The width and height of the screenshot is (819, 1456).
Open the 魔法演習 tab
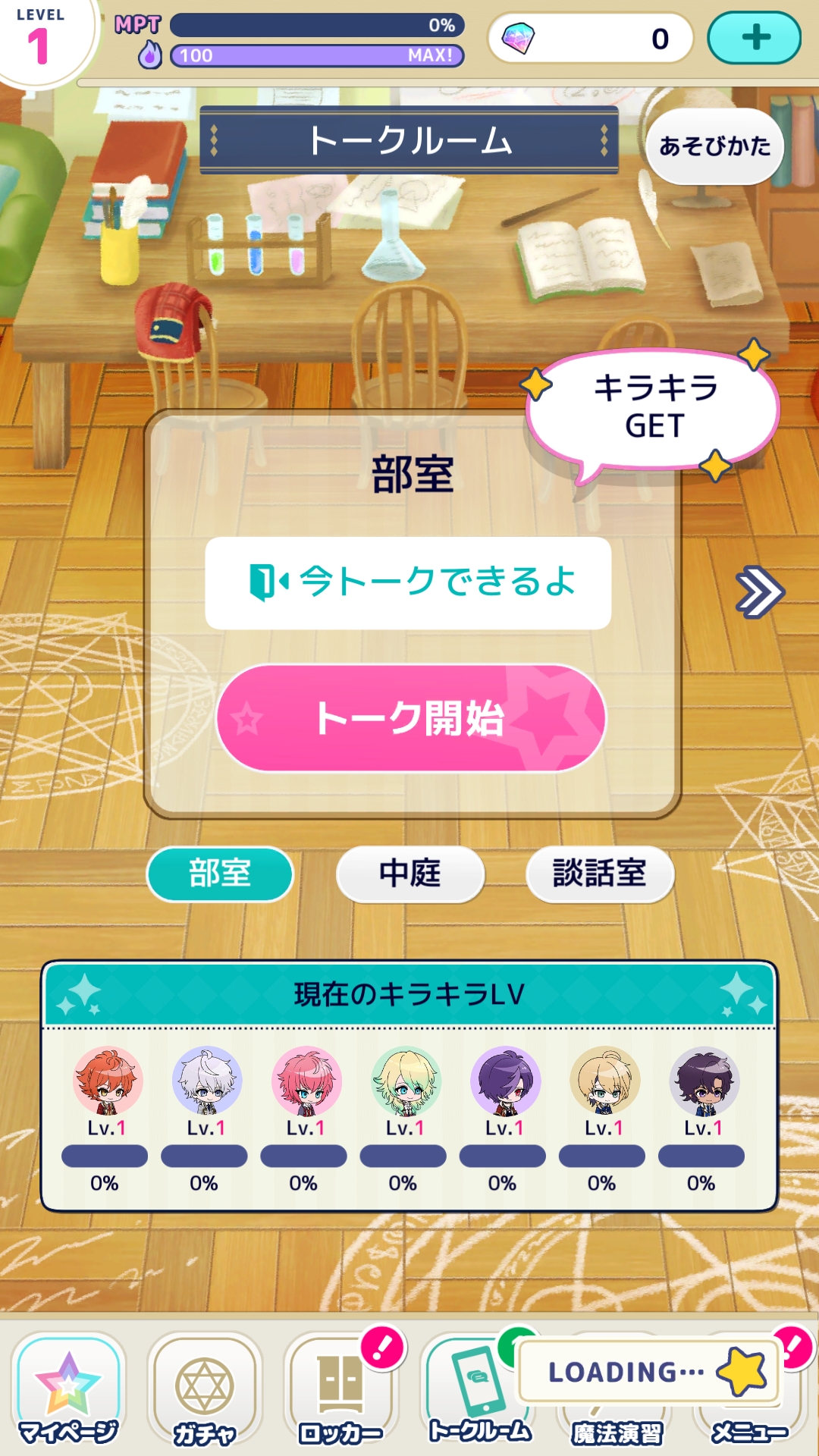pos(617,1432)
